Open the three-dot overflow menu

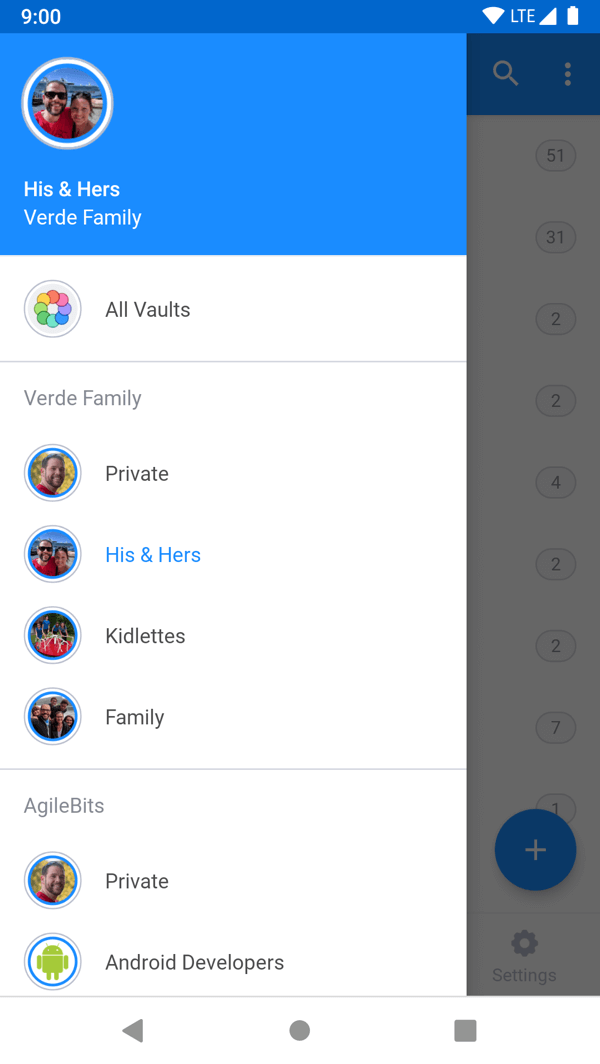[567, 73]
